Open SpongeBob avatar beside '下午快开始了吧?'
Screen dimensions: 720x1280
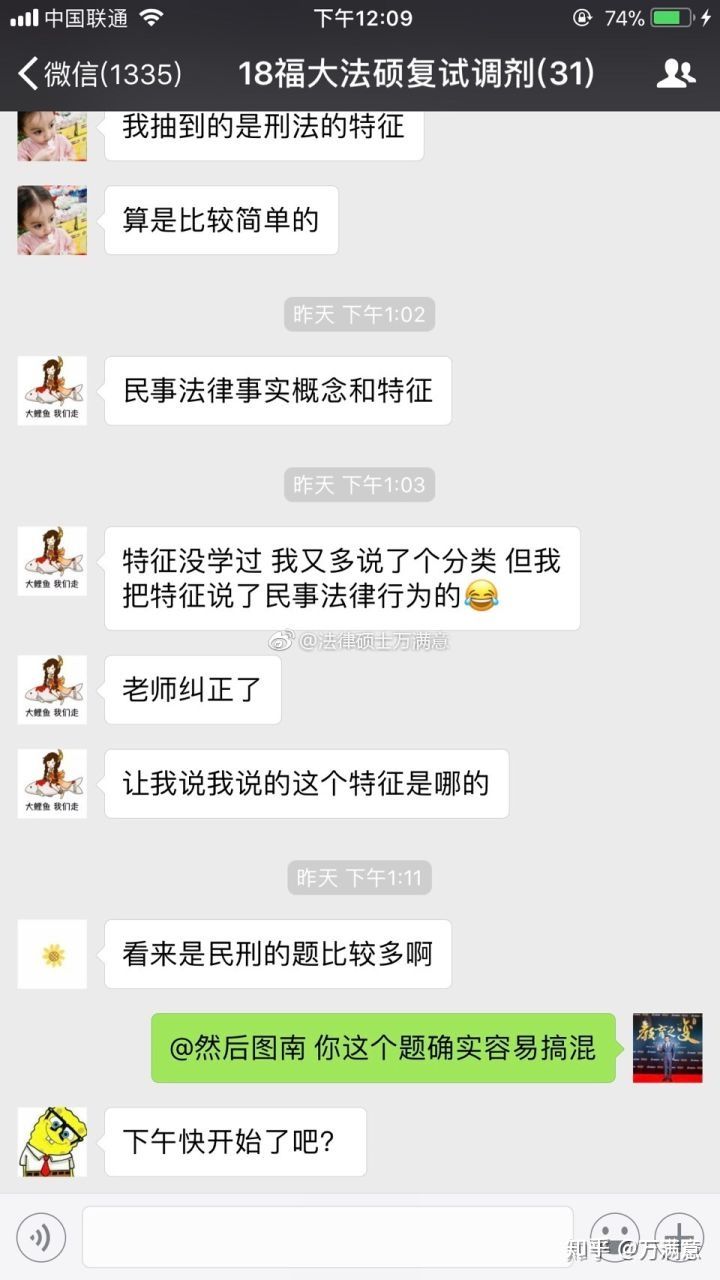pos(52,1141)
